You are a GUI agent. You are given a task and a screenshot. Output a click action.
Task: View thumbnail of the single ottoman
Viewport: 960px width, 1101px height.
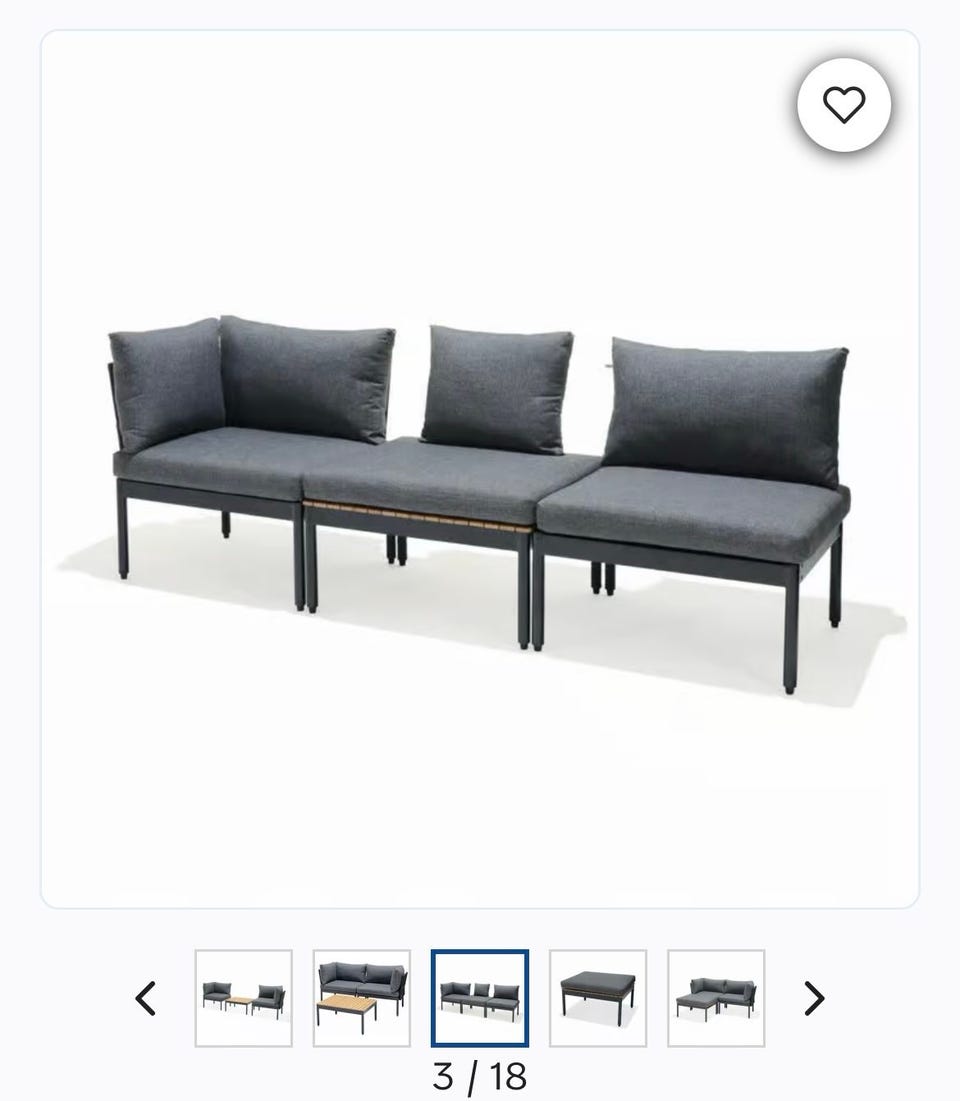pos(598,998)
